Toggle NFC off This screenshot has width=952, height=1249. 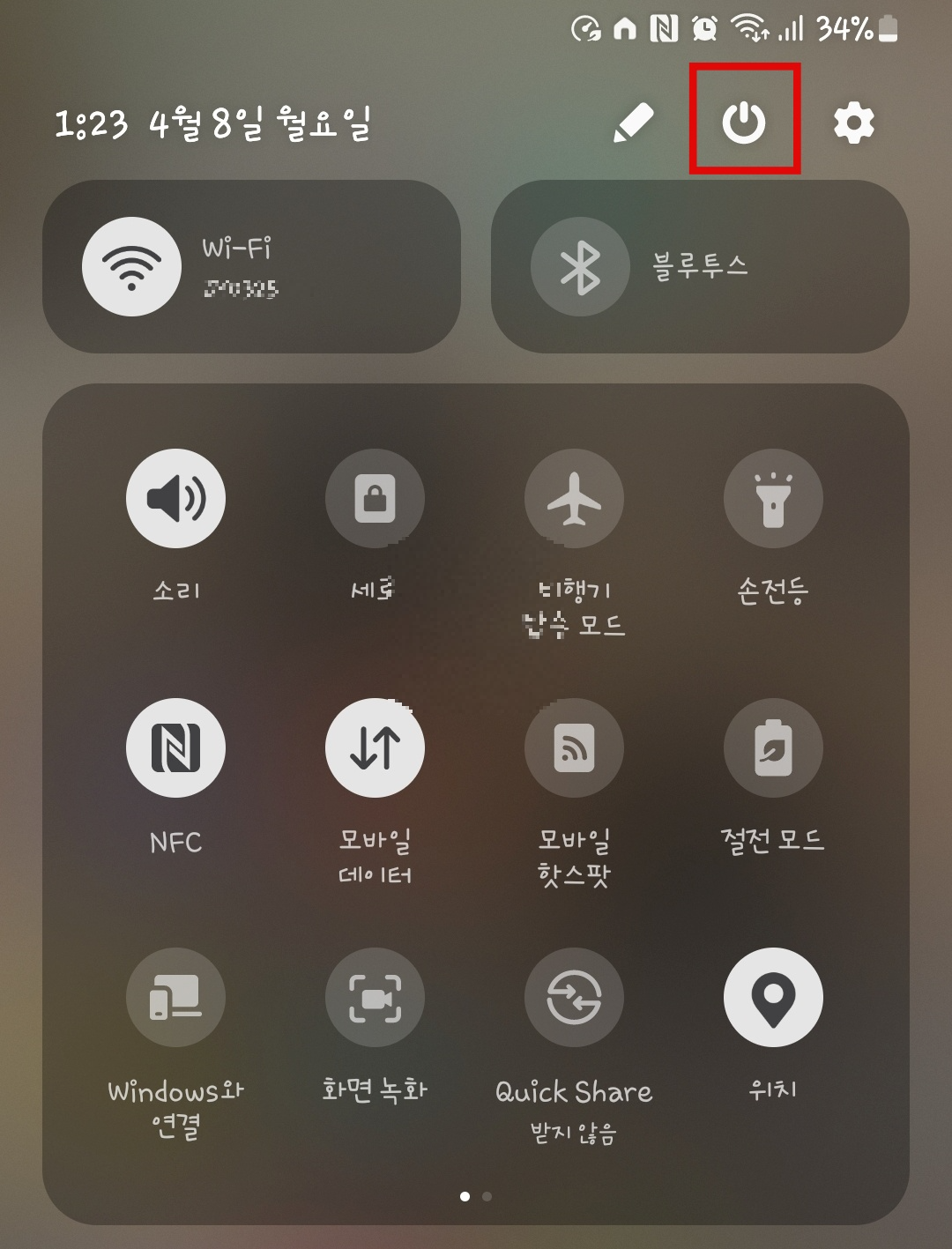[175, 747]
